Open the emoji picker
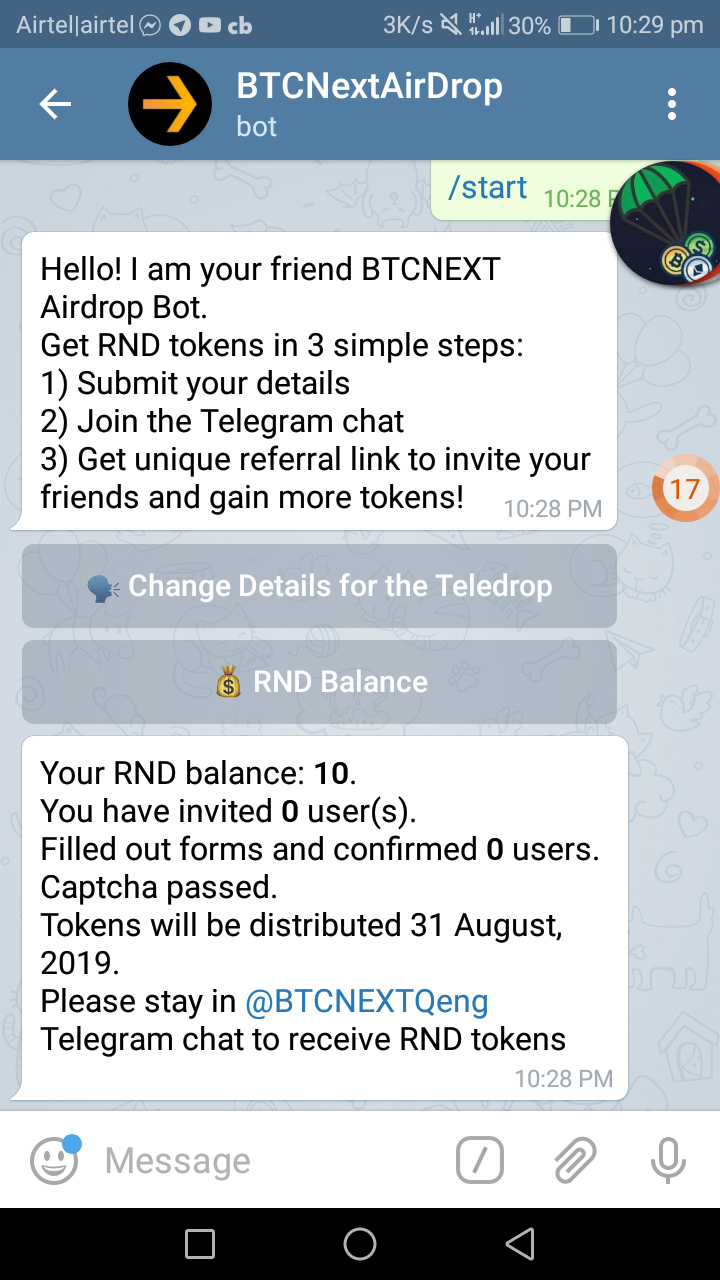 point(55,1161)
